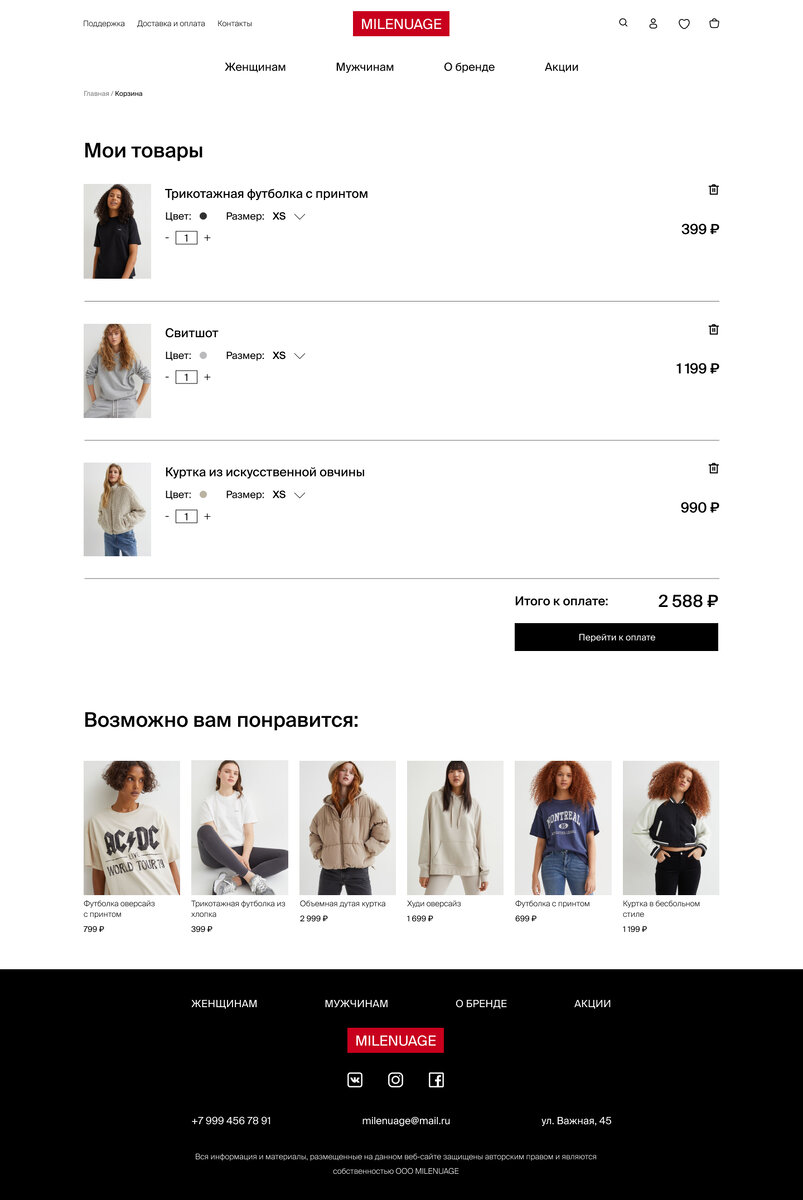Open the search icon in the header
Viewport: 803px width, 1200px height.
point(623,23)
